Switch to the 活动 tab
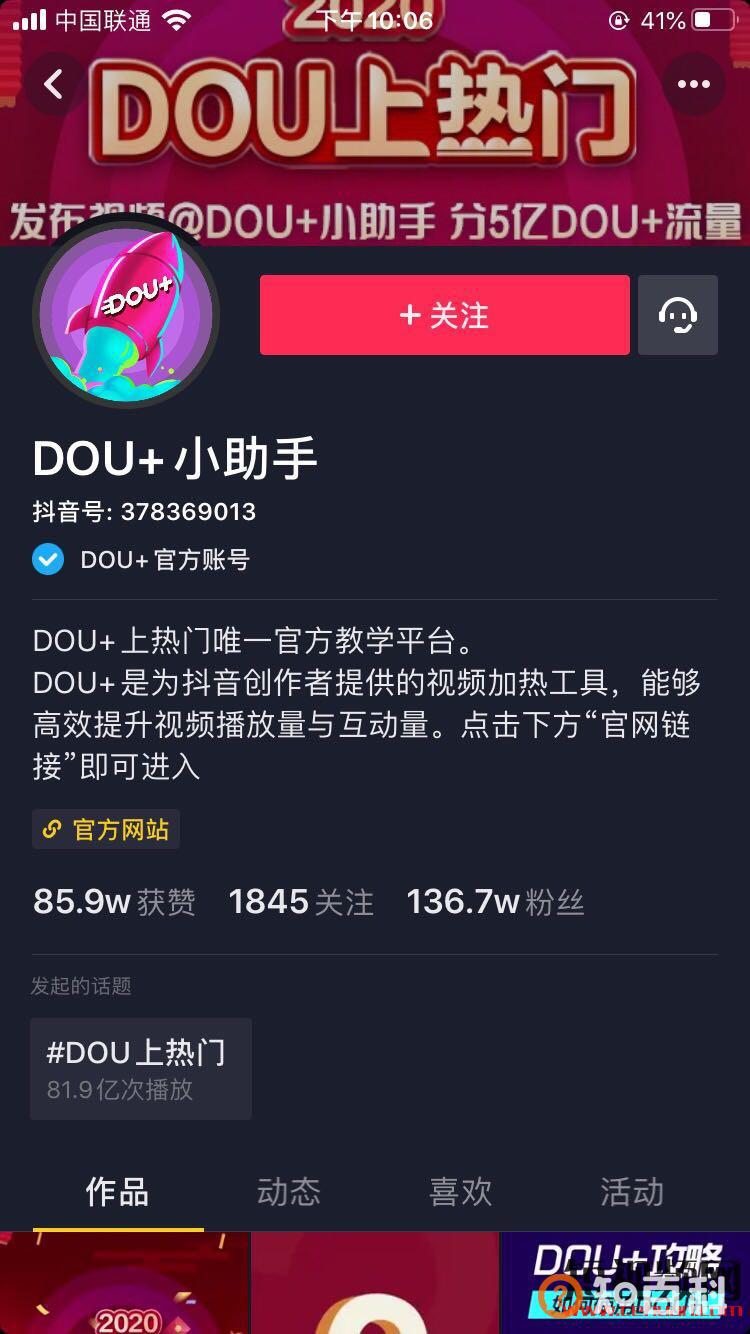750x1334 pixels. coord(631,1192)
